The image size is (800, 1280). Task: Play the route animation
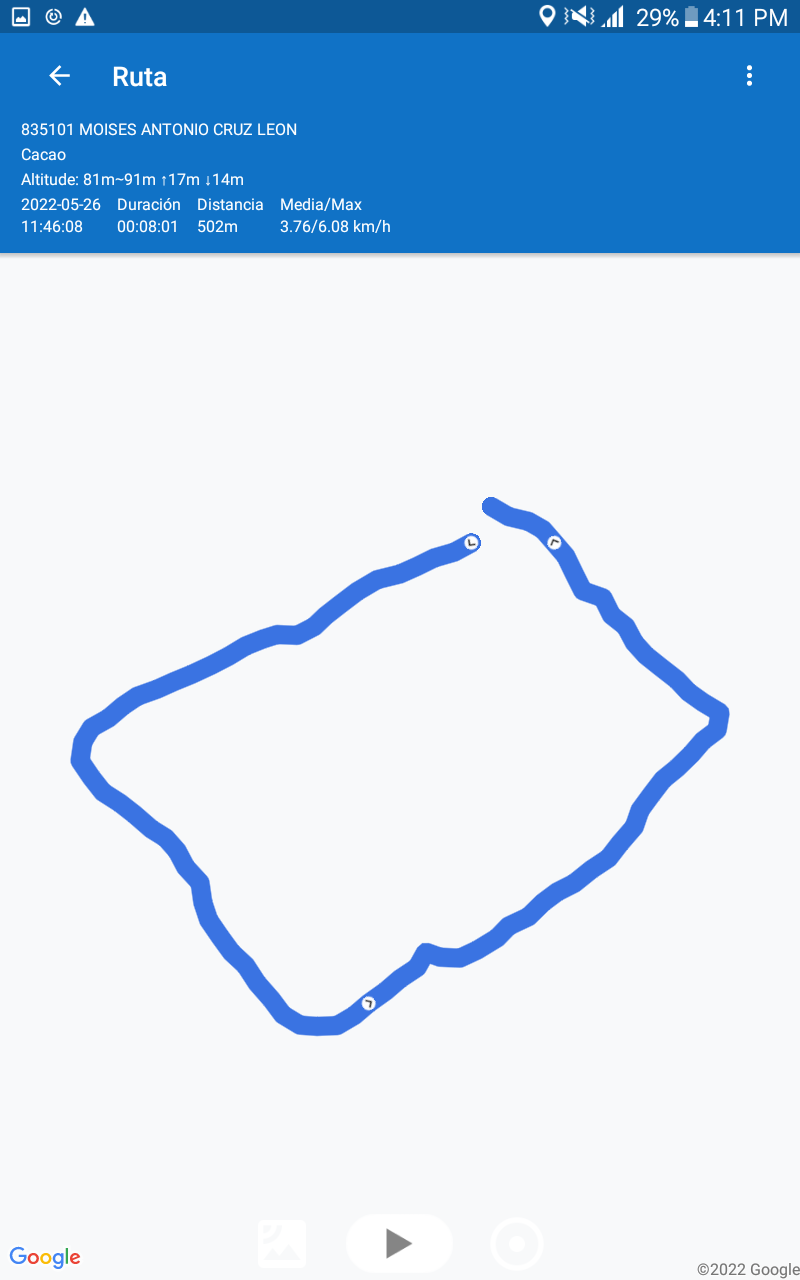[399, 1243]
